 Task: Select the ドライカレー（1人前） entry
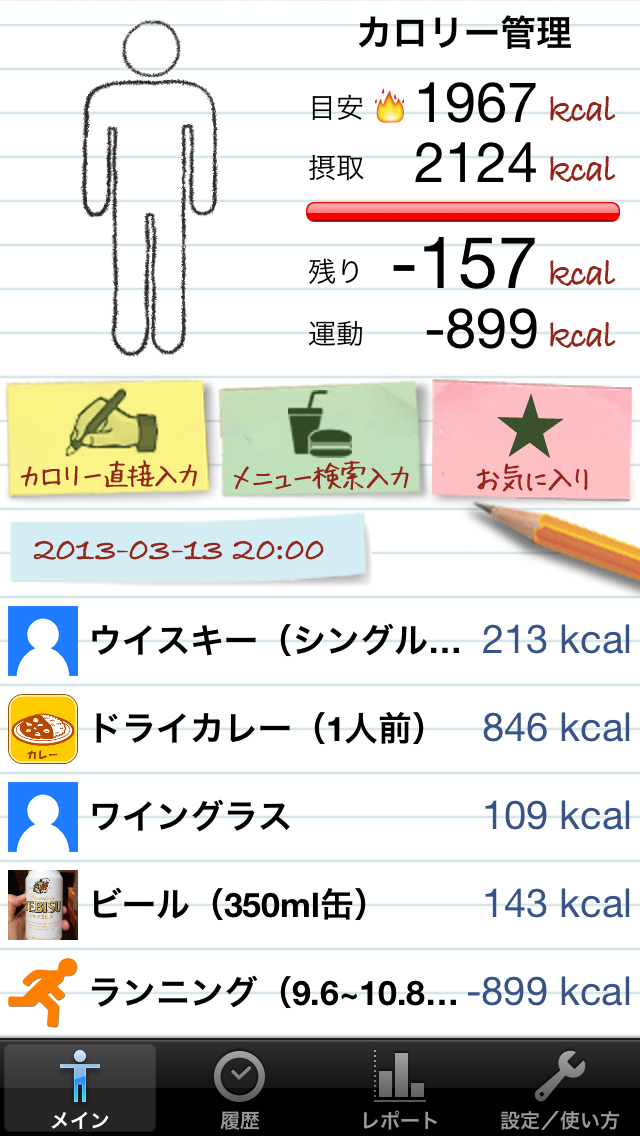click(320, 729)
